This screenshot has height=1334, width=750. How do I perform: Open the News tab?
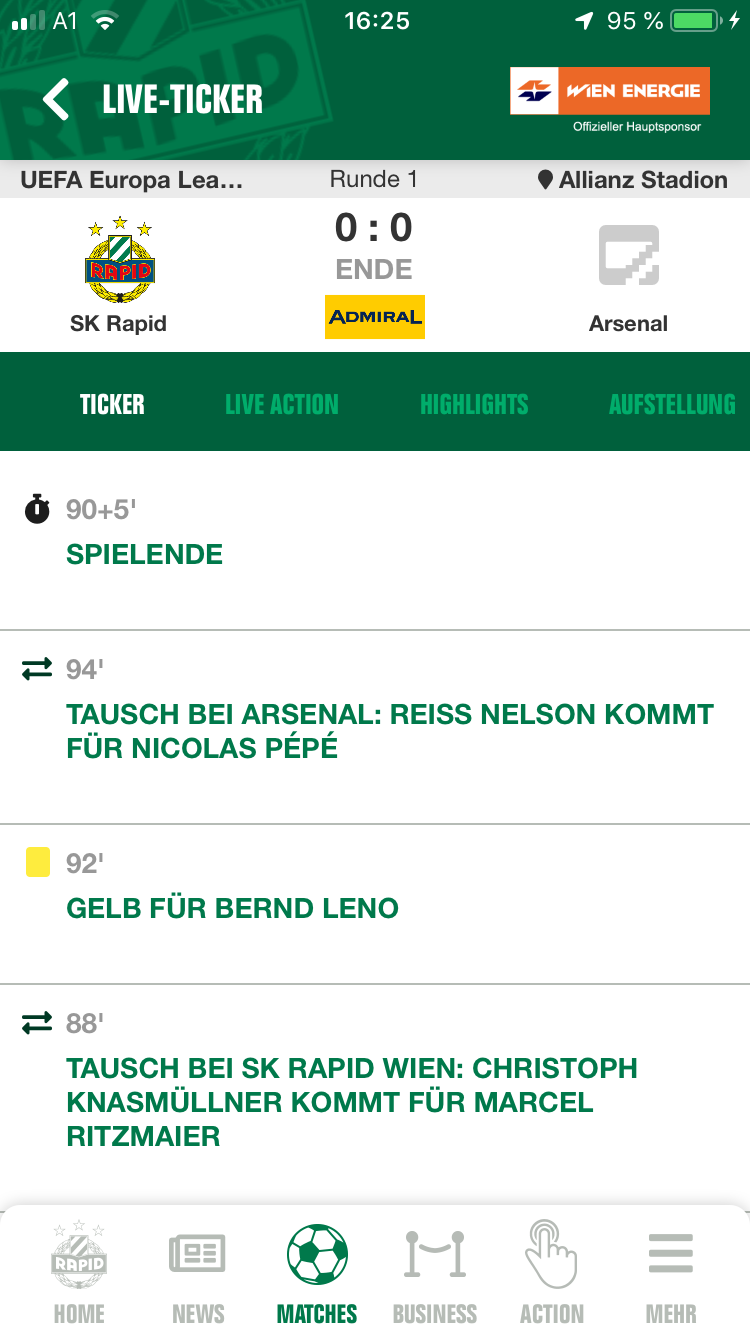click(x=198, y=1271)
